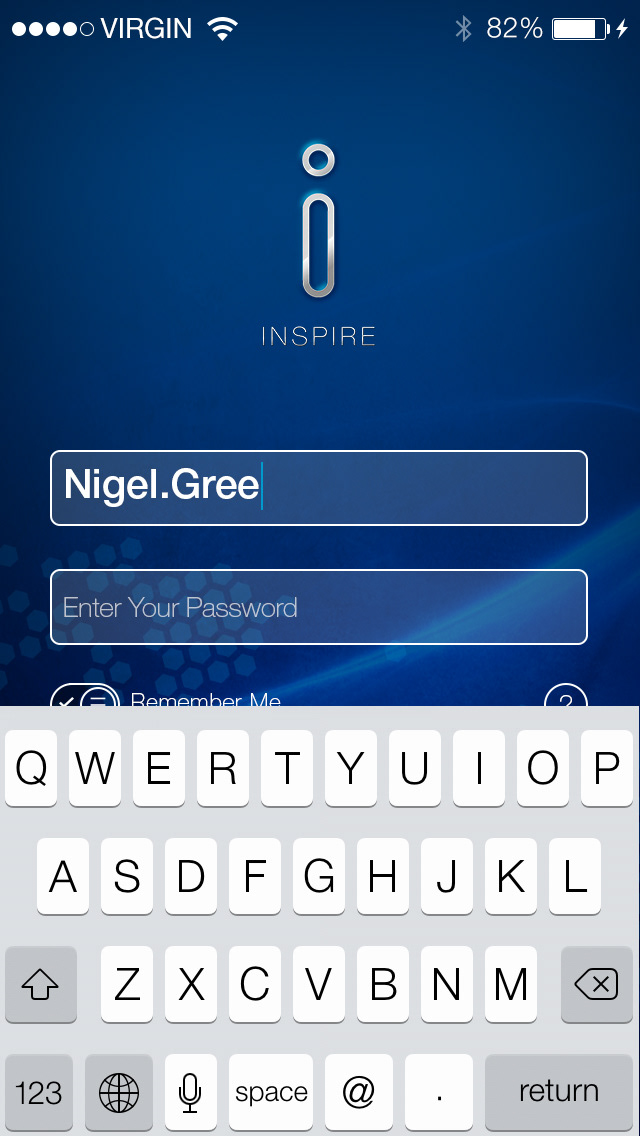Tap the @ key

pos(358,1092)
